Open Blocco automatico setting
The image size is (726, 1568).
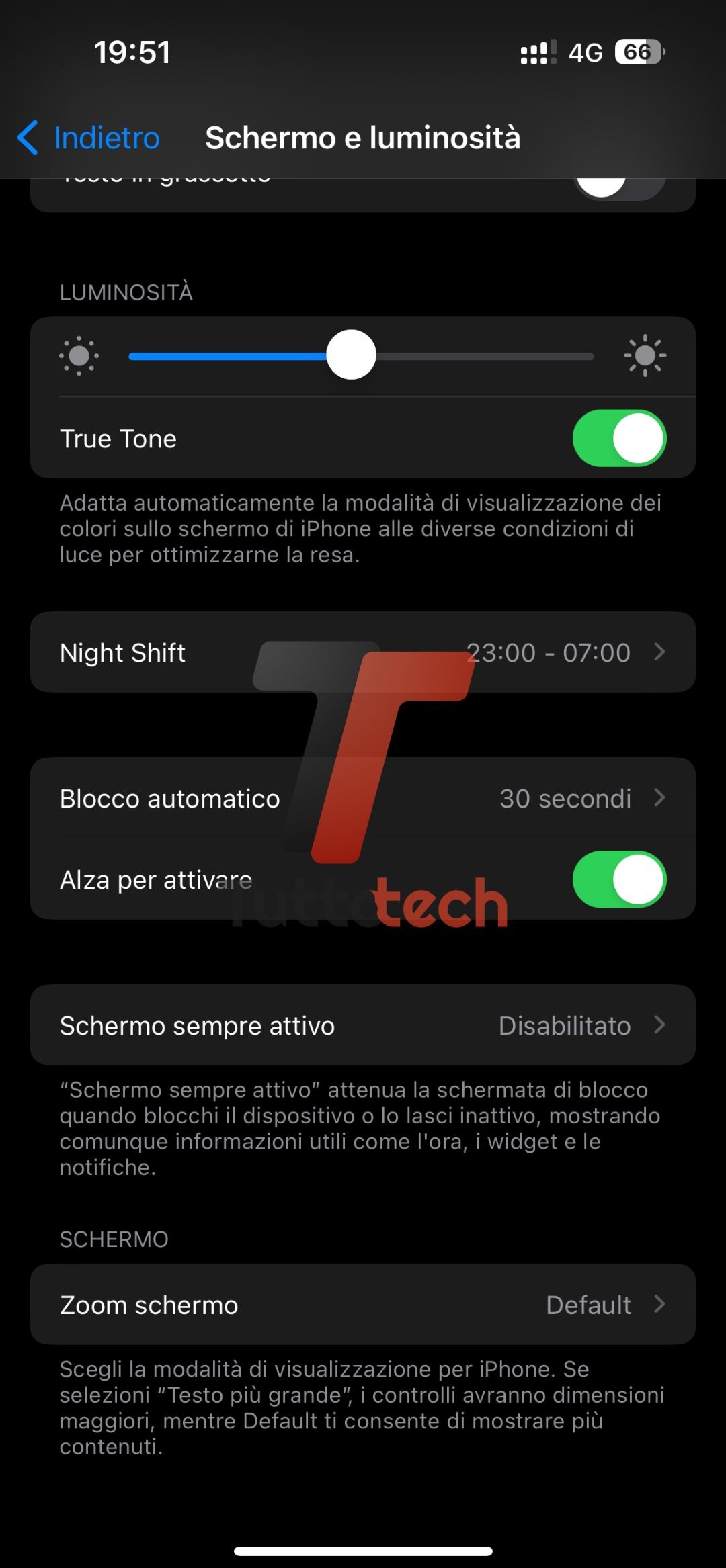pyautogui.click(x=363, y=799)
